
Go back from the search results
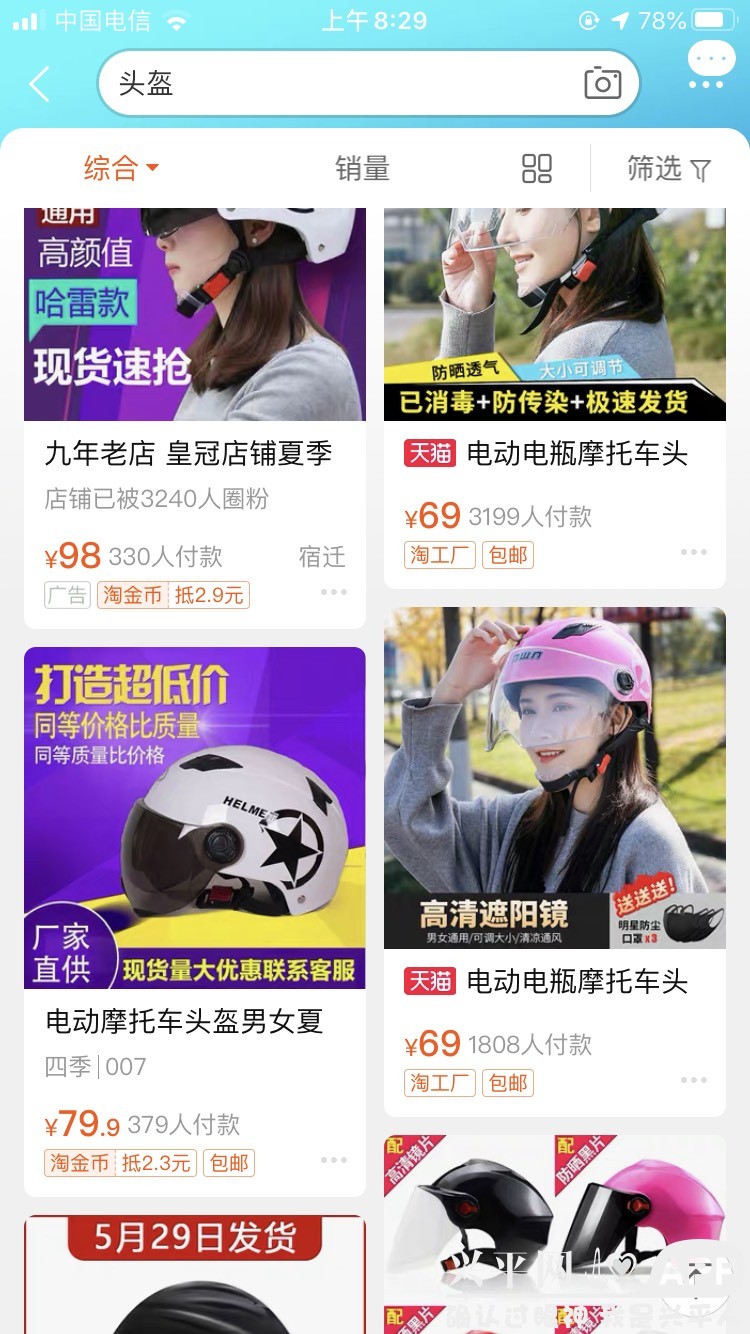[x=40, y=84]
